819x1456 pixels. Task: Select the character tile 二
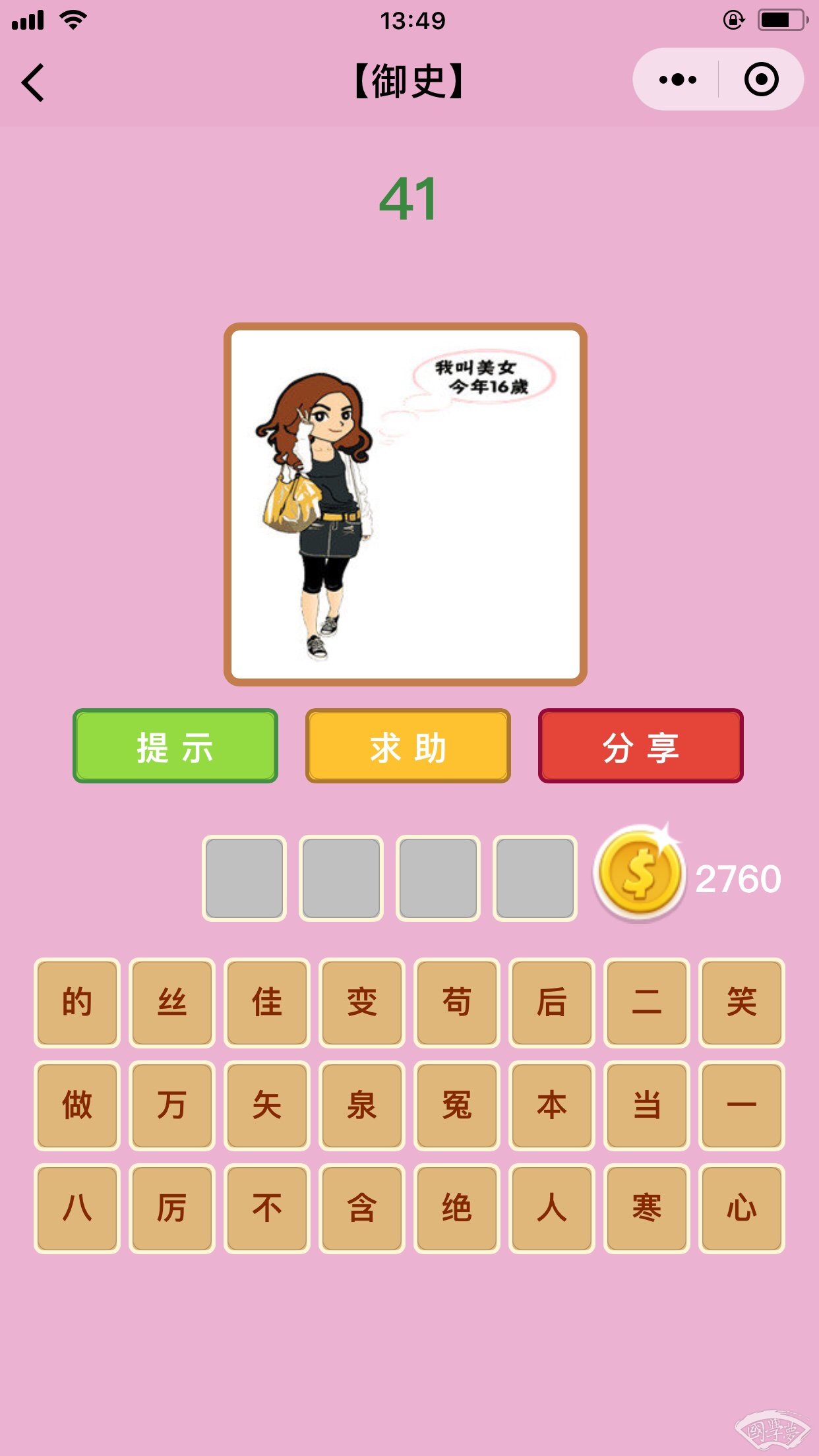point(646,1002)
